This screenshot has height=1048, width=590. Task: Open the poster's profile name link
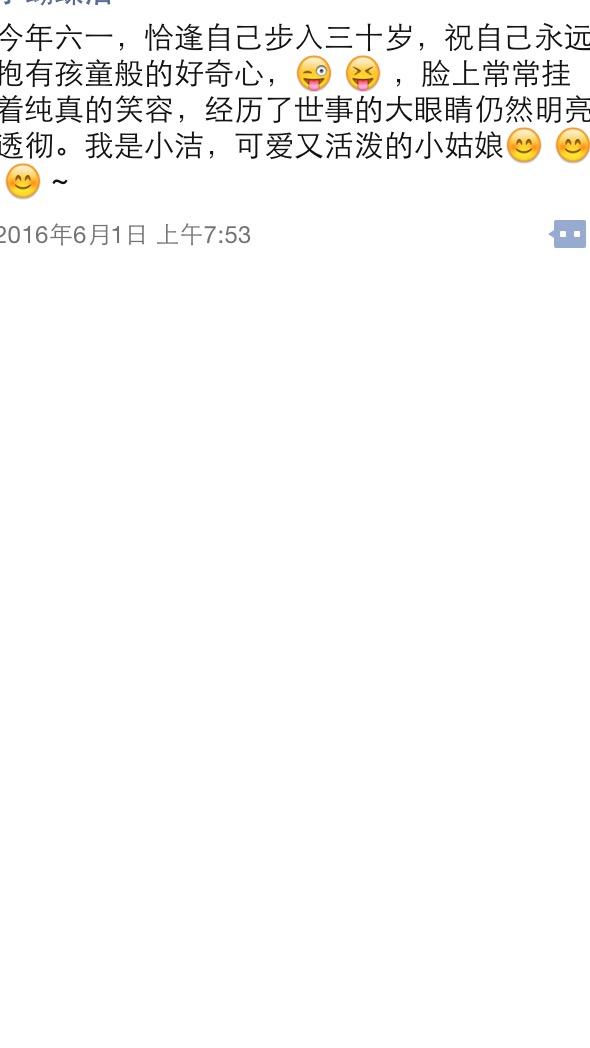click(55, 3)
